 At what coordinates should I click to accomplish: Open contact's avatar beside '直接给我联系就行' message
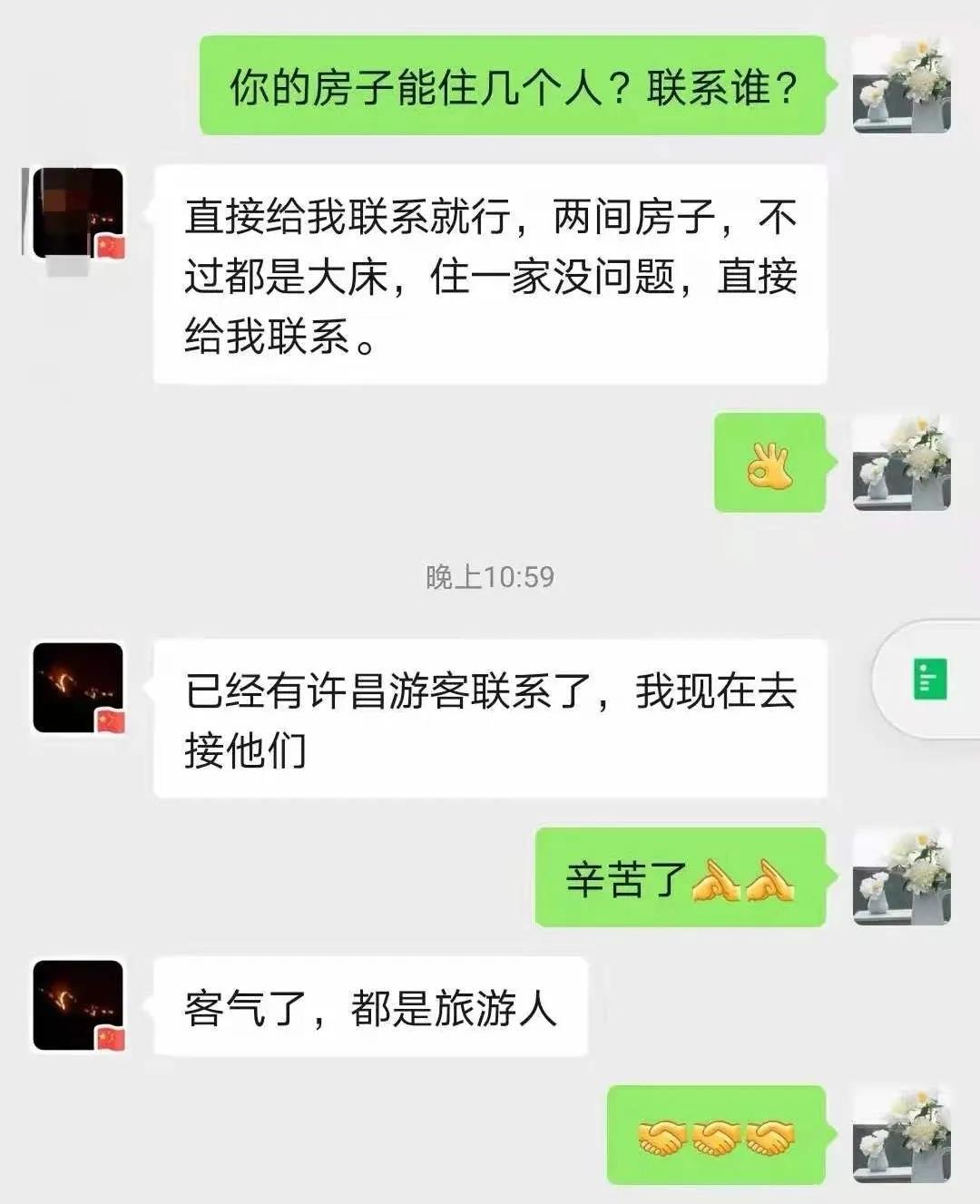click(78, 213)
